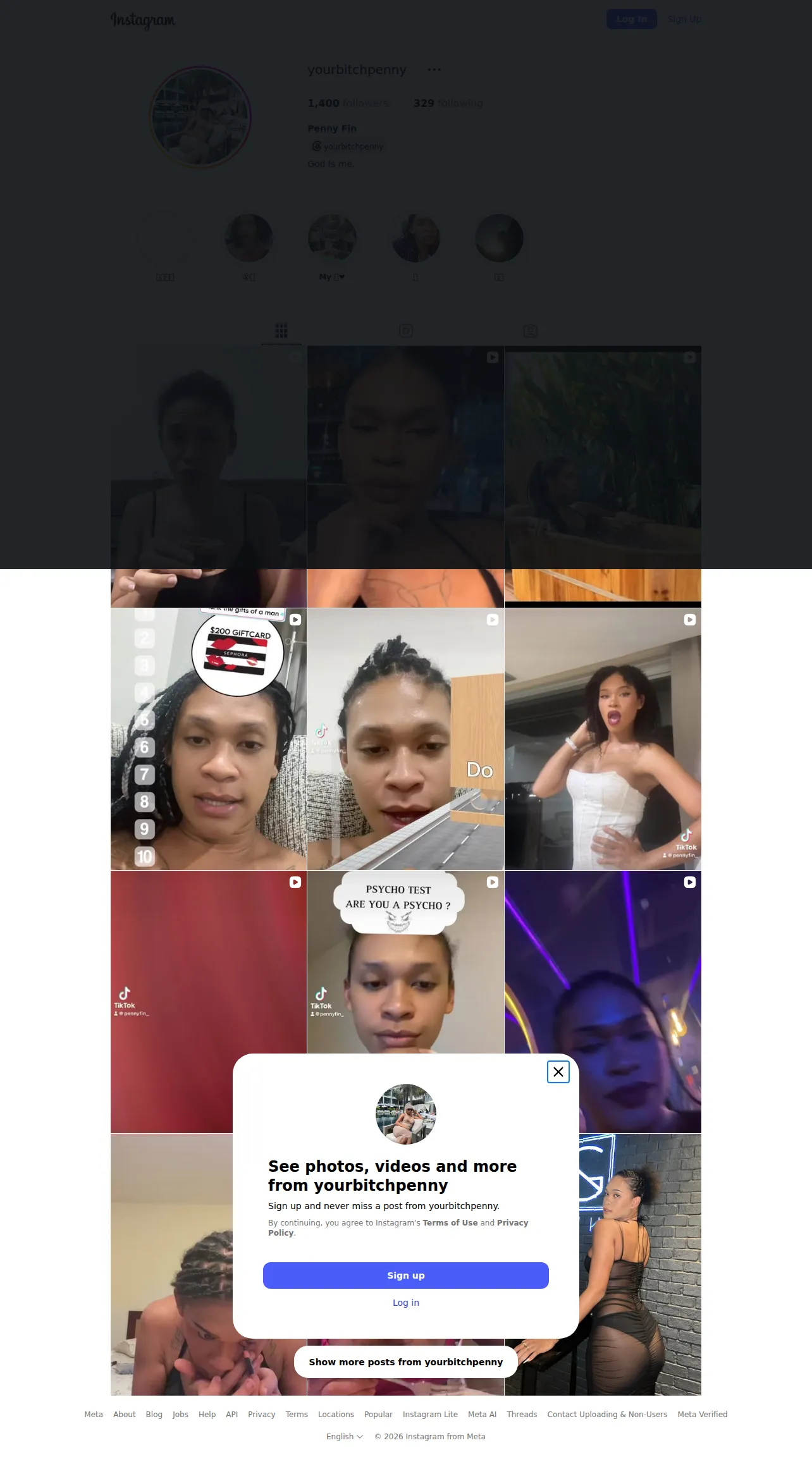
Task: Change language from English dropdown
Action: click(x=345, y=1436)
